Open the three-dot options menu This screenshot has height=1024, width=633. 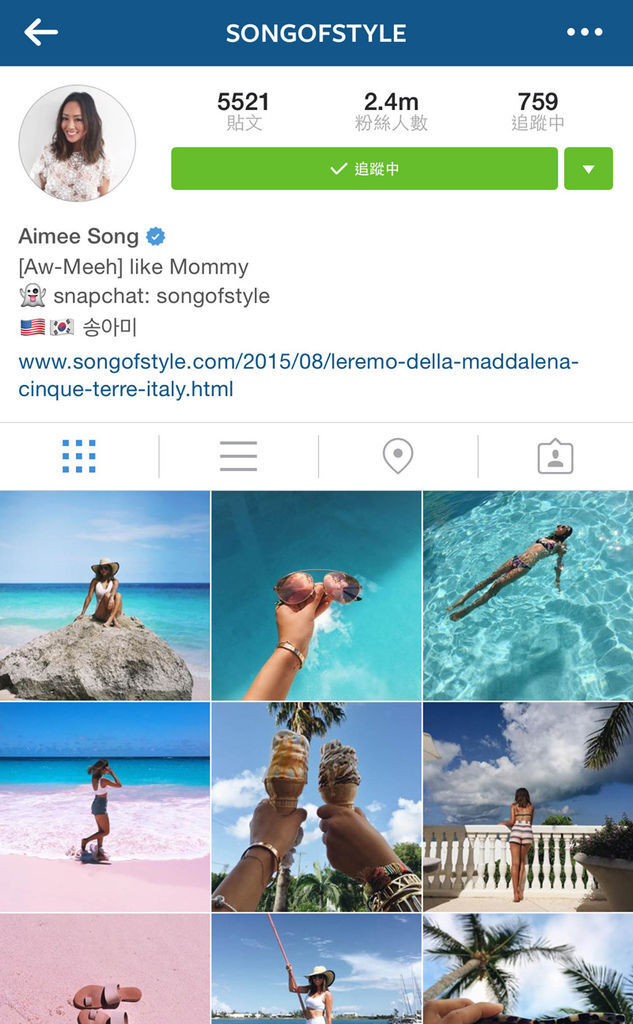pyautogui.click(x=584, y=32)
